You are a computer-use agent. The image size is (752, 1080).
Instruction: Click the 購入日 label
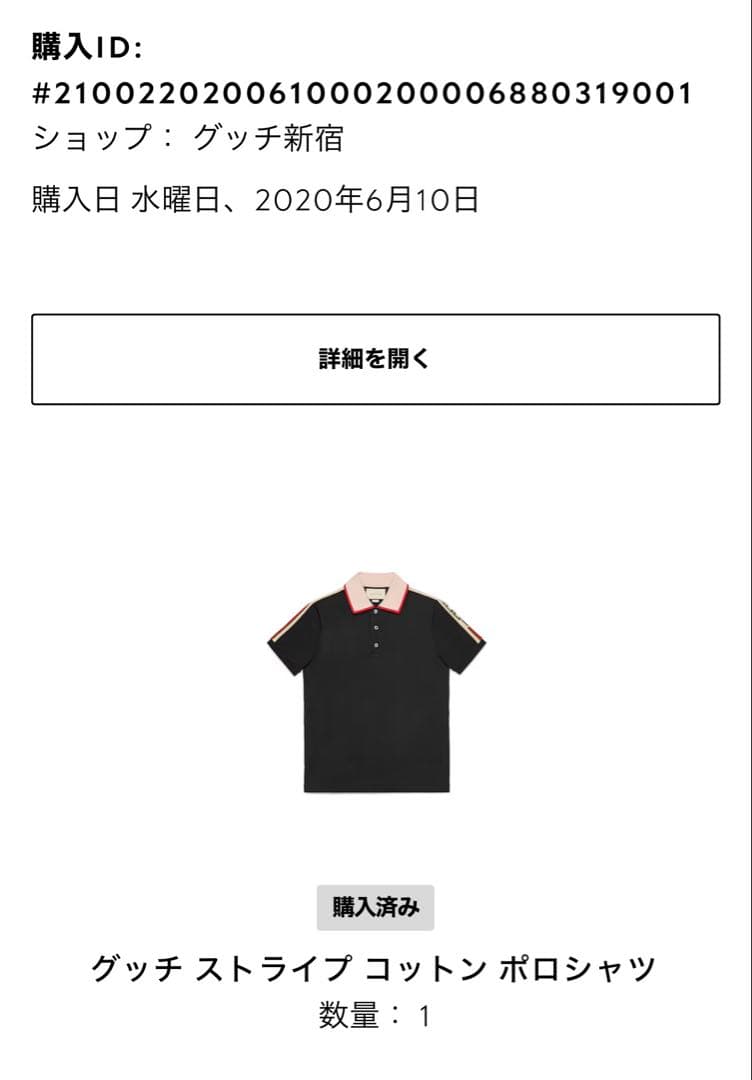click(x=70, y=200)
